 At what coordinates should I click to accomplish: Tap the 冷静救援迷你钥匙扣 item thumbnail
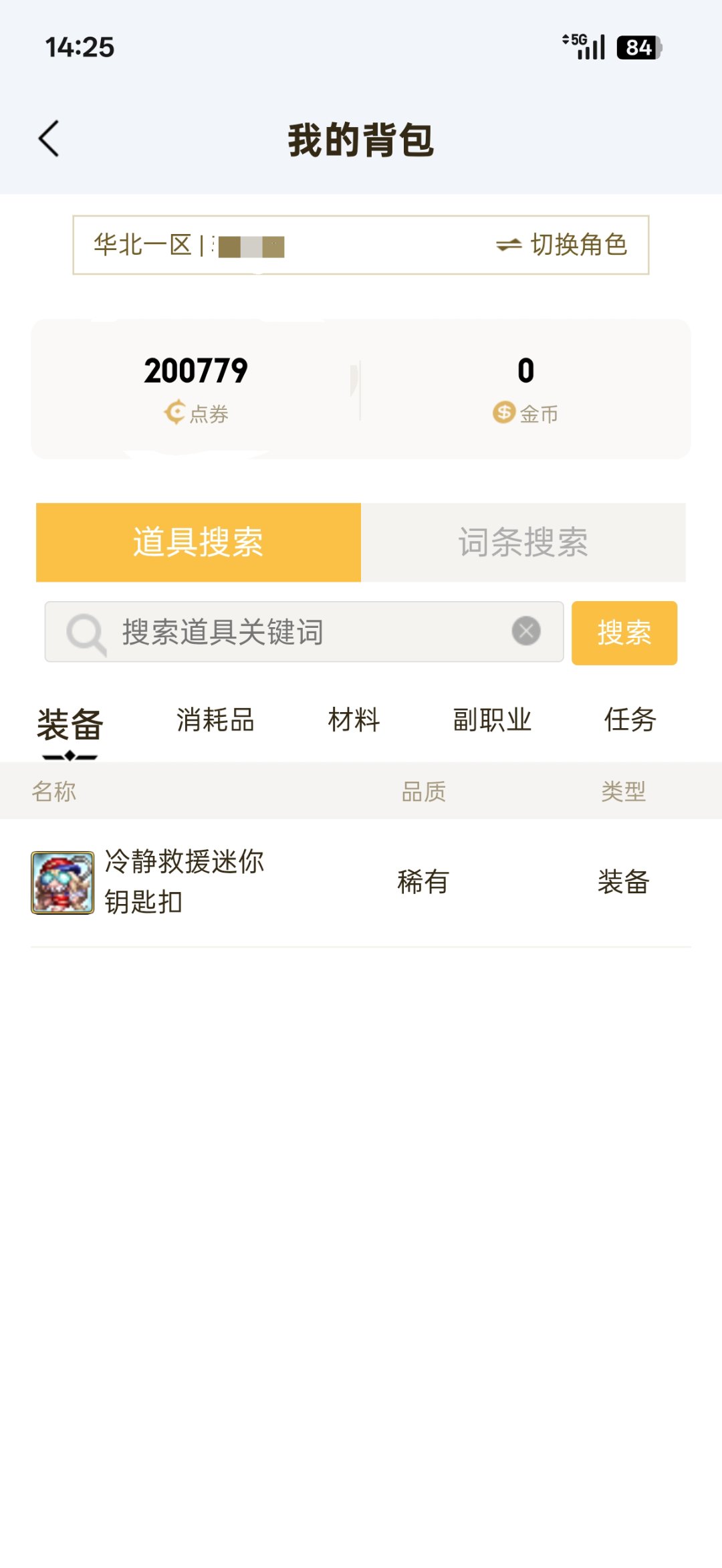(62, 883)
